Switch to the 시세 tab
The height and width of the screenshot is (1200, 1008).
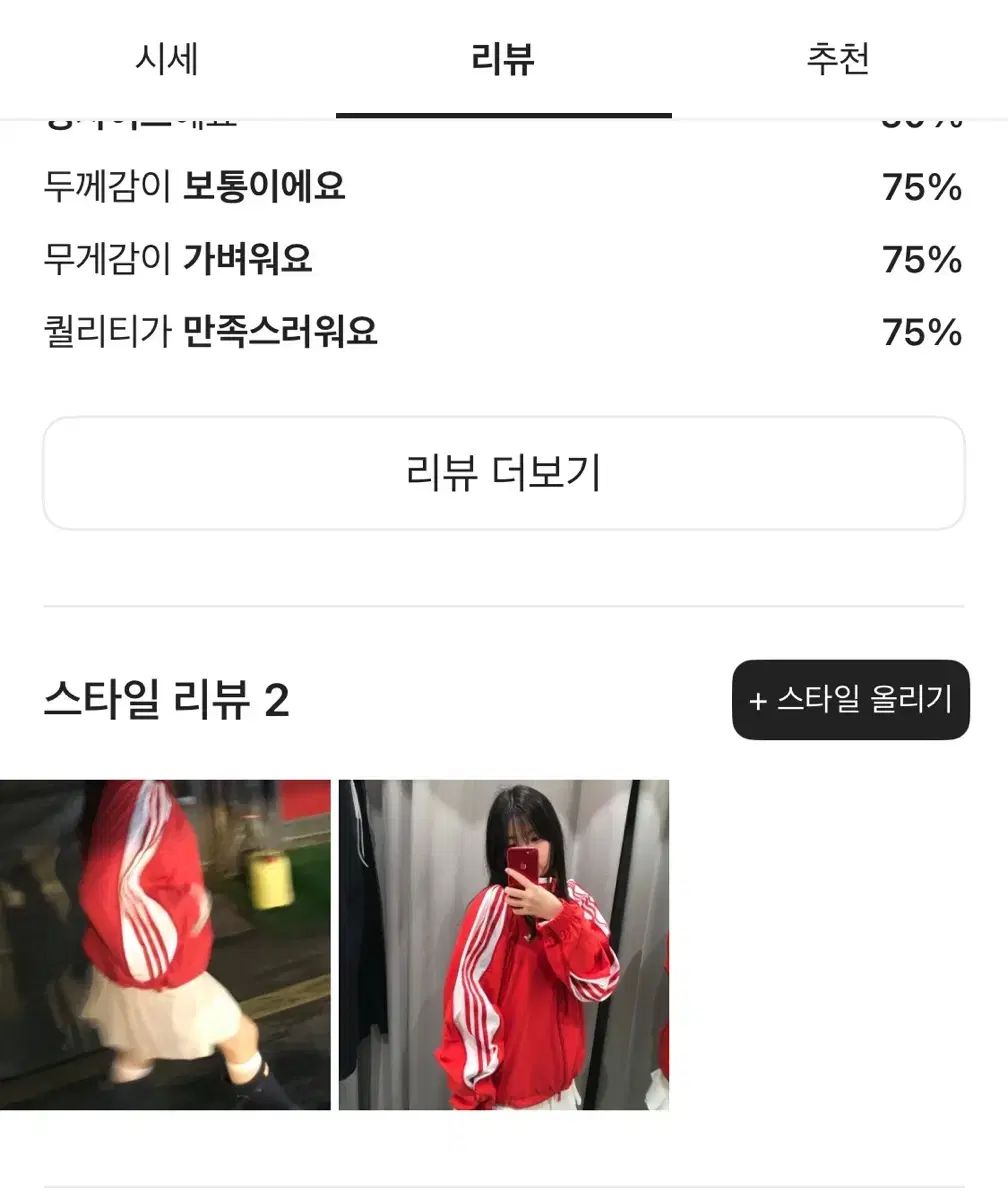167,59
